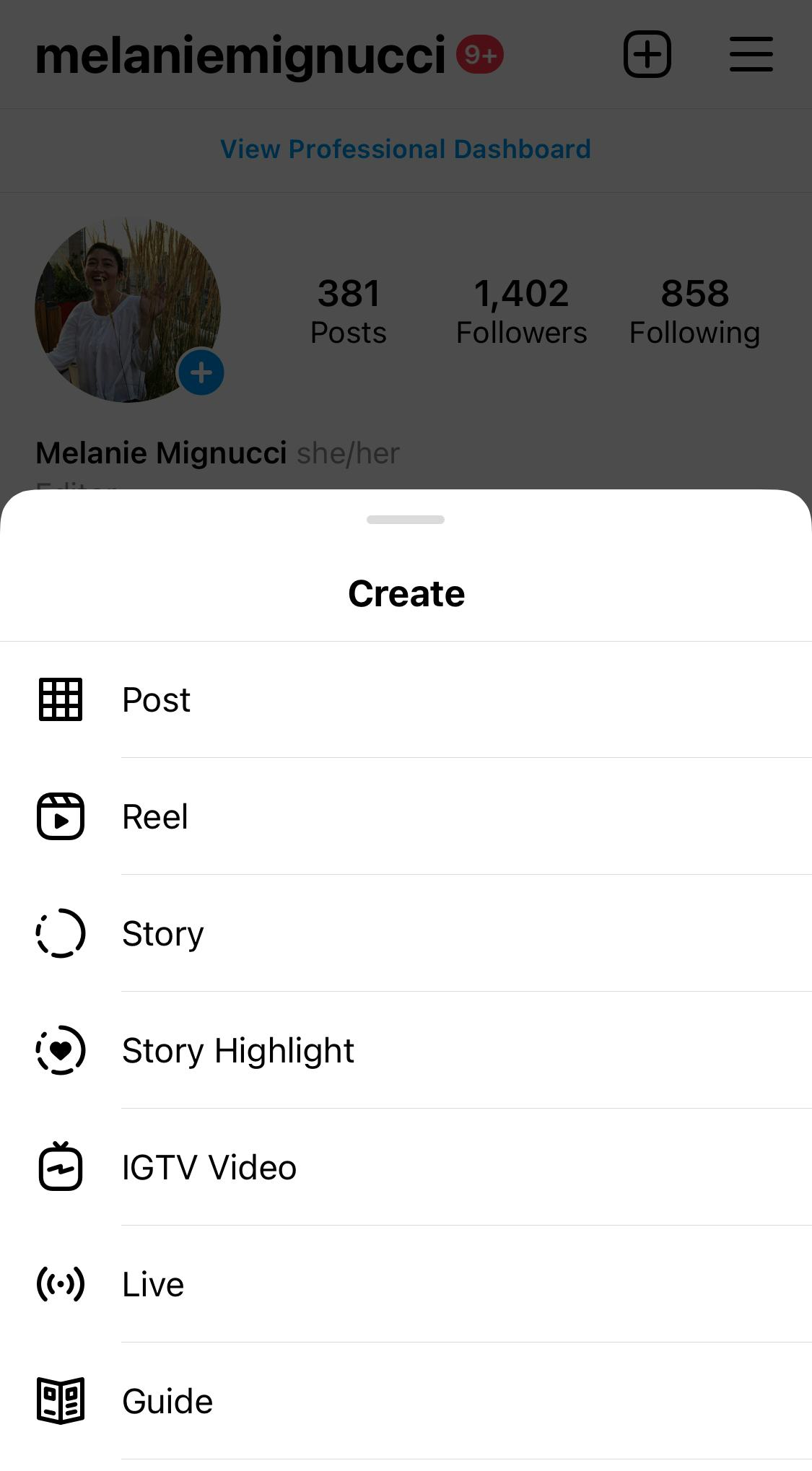
Task: Click the IGTV Video TV icon
Action: click(x=61, y=1167)
